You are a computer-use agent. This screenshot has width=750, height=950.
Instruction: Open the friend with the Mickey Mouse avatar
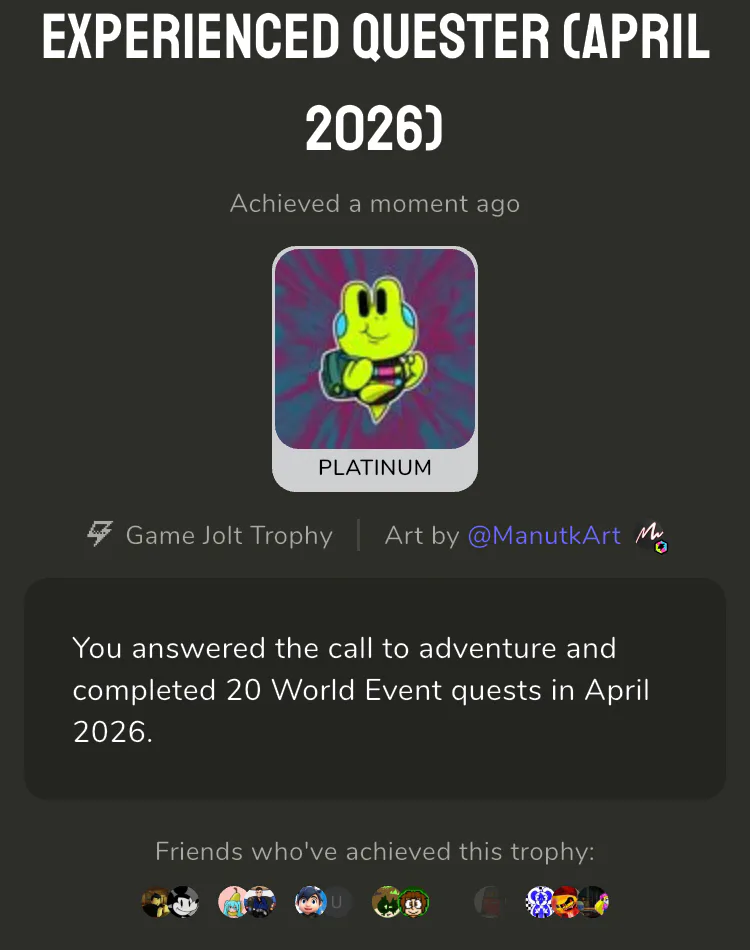[x=183, y=902]
